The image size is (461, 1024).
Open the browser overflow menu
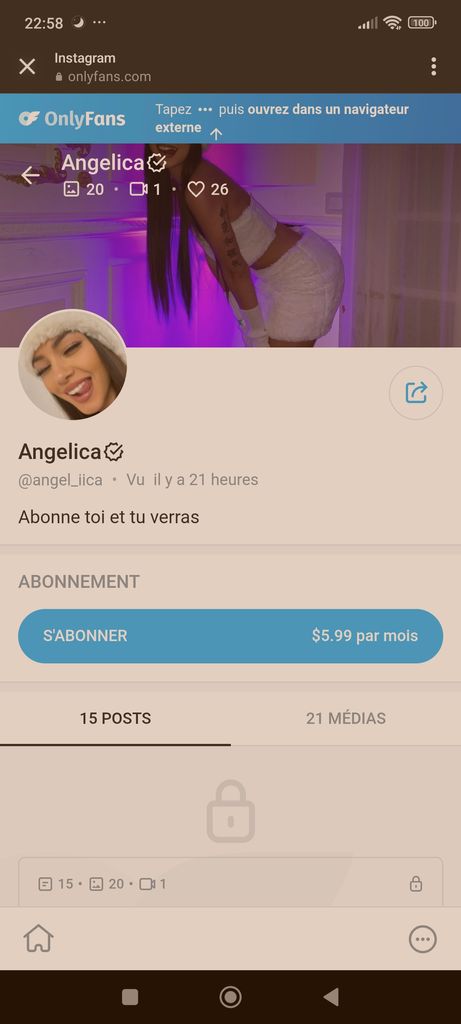pyautogui.click(x=434, y=67)
